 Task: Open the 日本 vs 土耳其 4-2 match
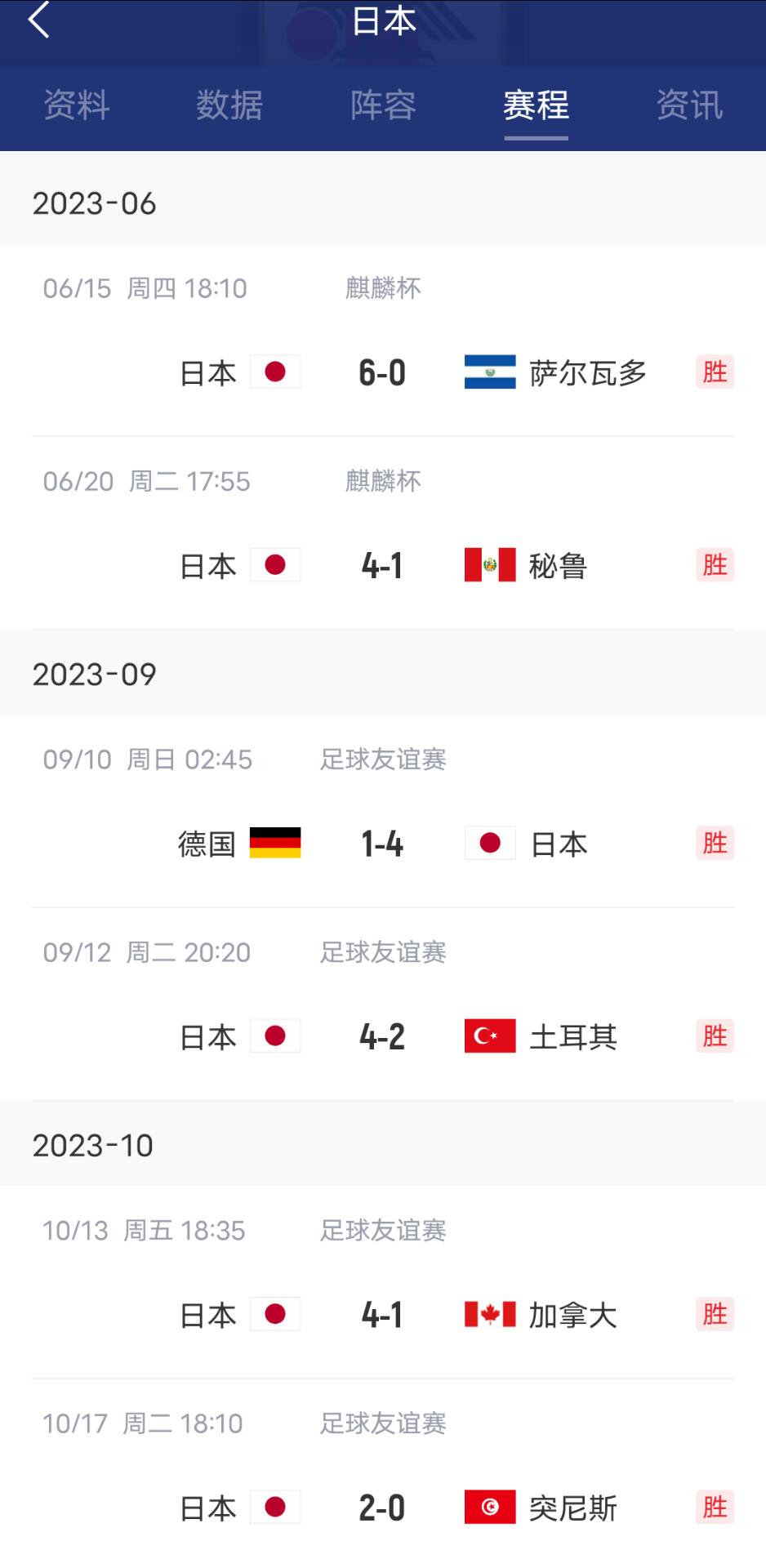pos(383,1004)
